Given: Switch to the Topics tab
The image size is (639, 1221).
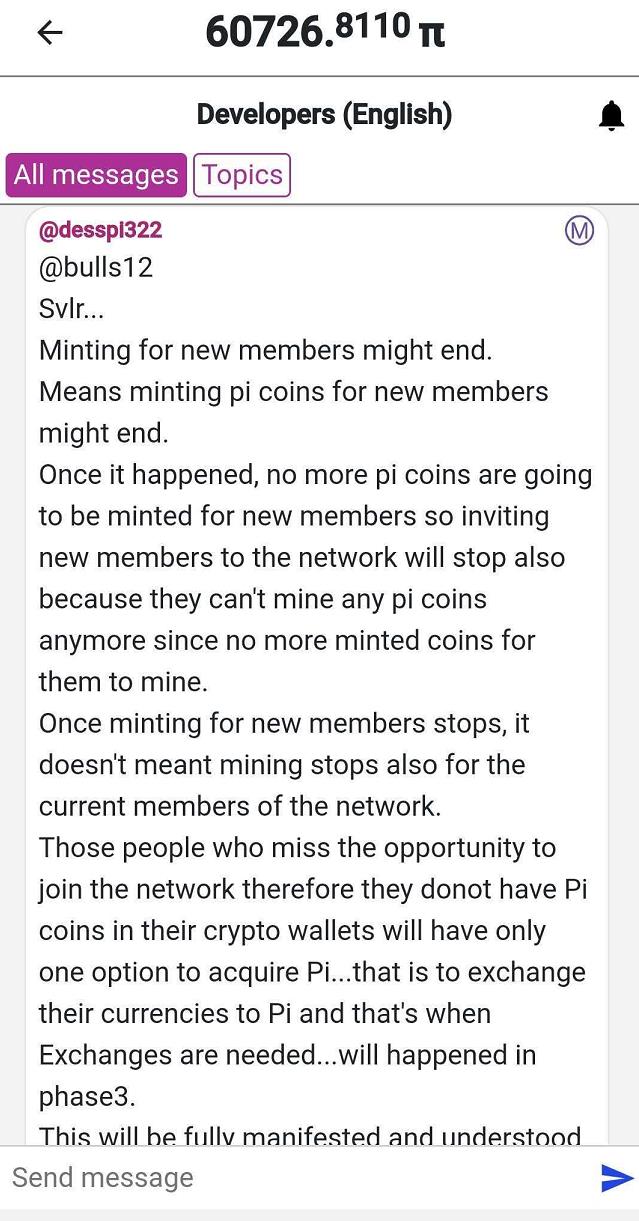Looking at the screenshot, I should 242,175.
